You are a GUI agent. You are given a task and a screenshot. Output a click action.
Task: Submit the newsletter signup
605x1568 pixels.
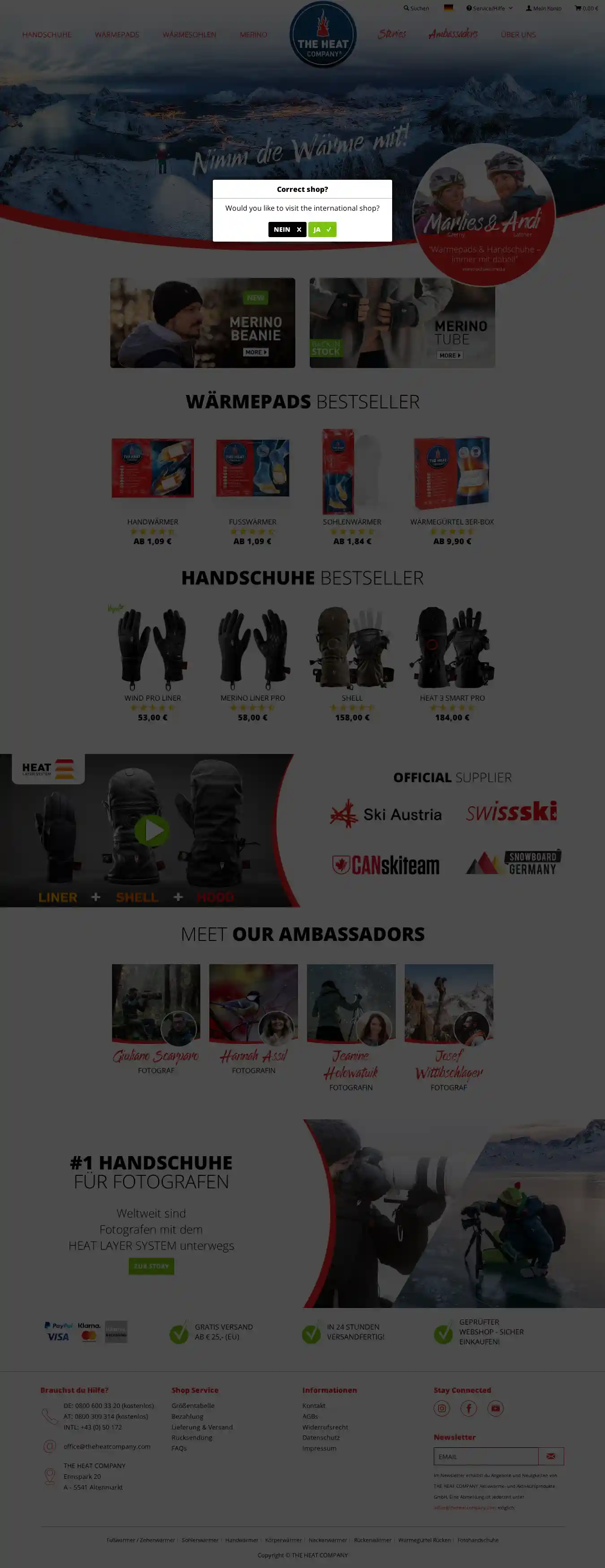tap(551, 1456)
